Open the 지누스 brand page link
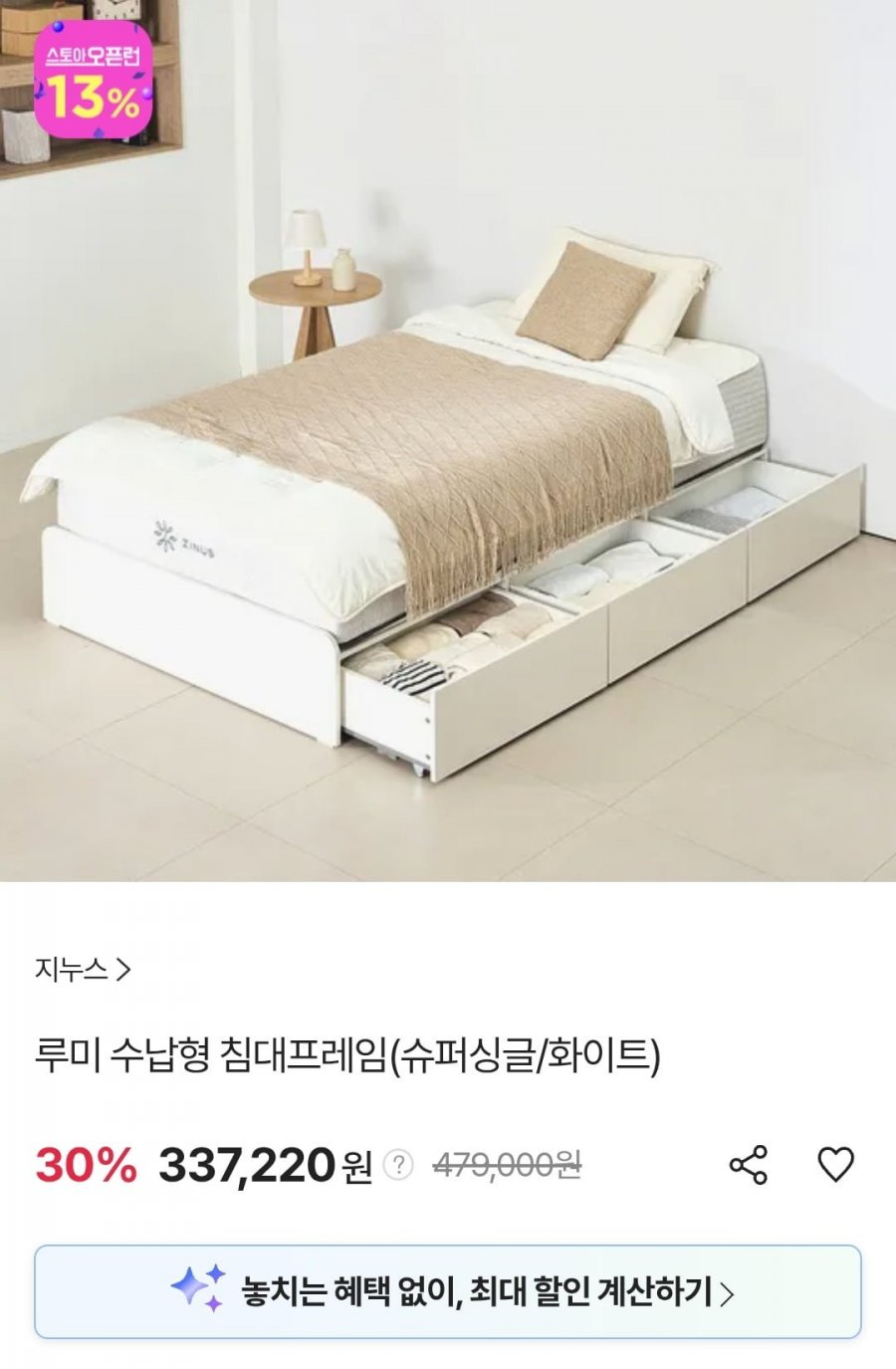This screenshot has height=1369, width=896. [x=83, y=969]
